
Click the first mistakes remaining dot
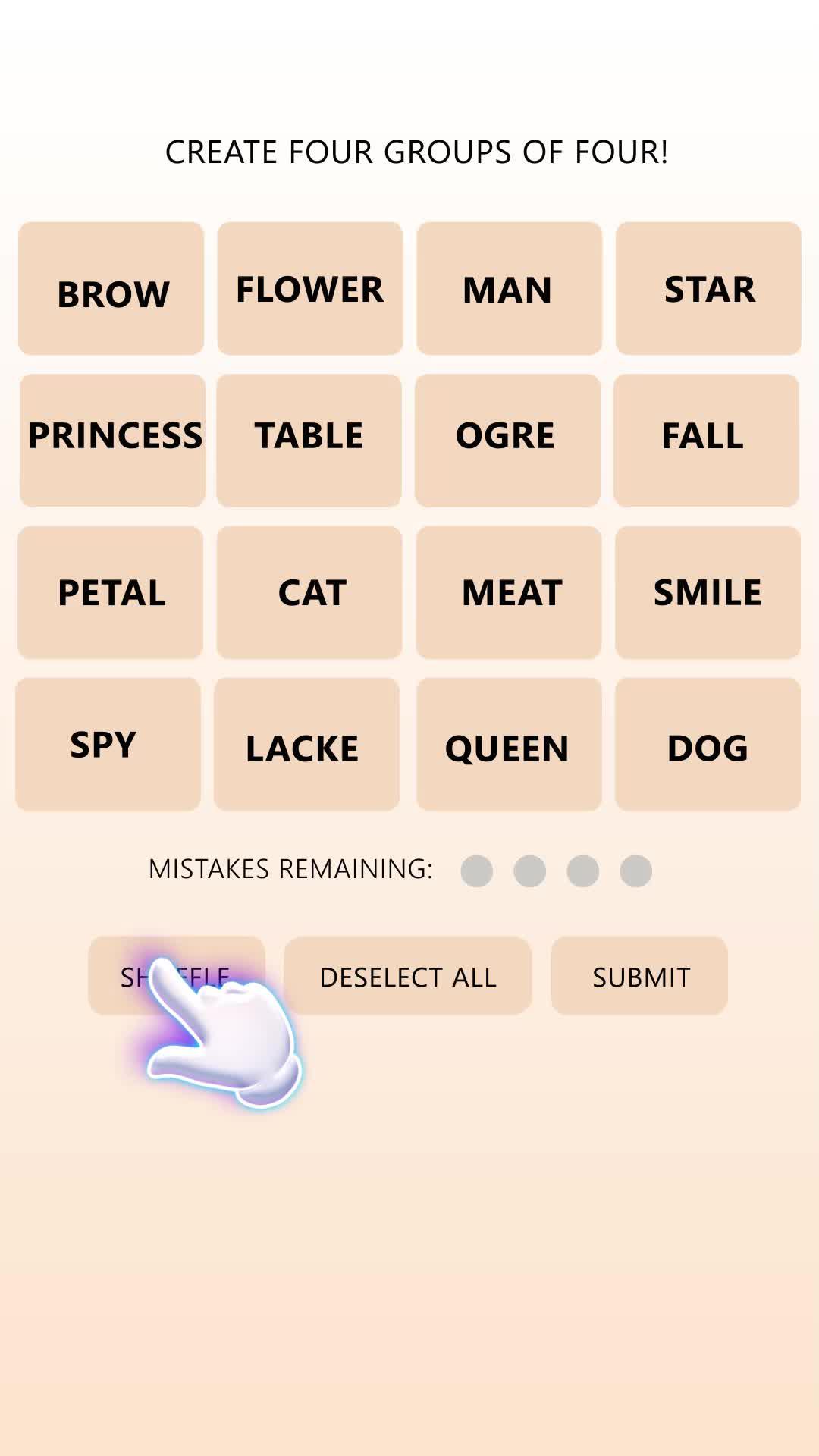tap(478, 871)
